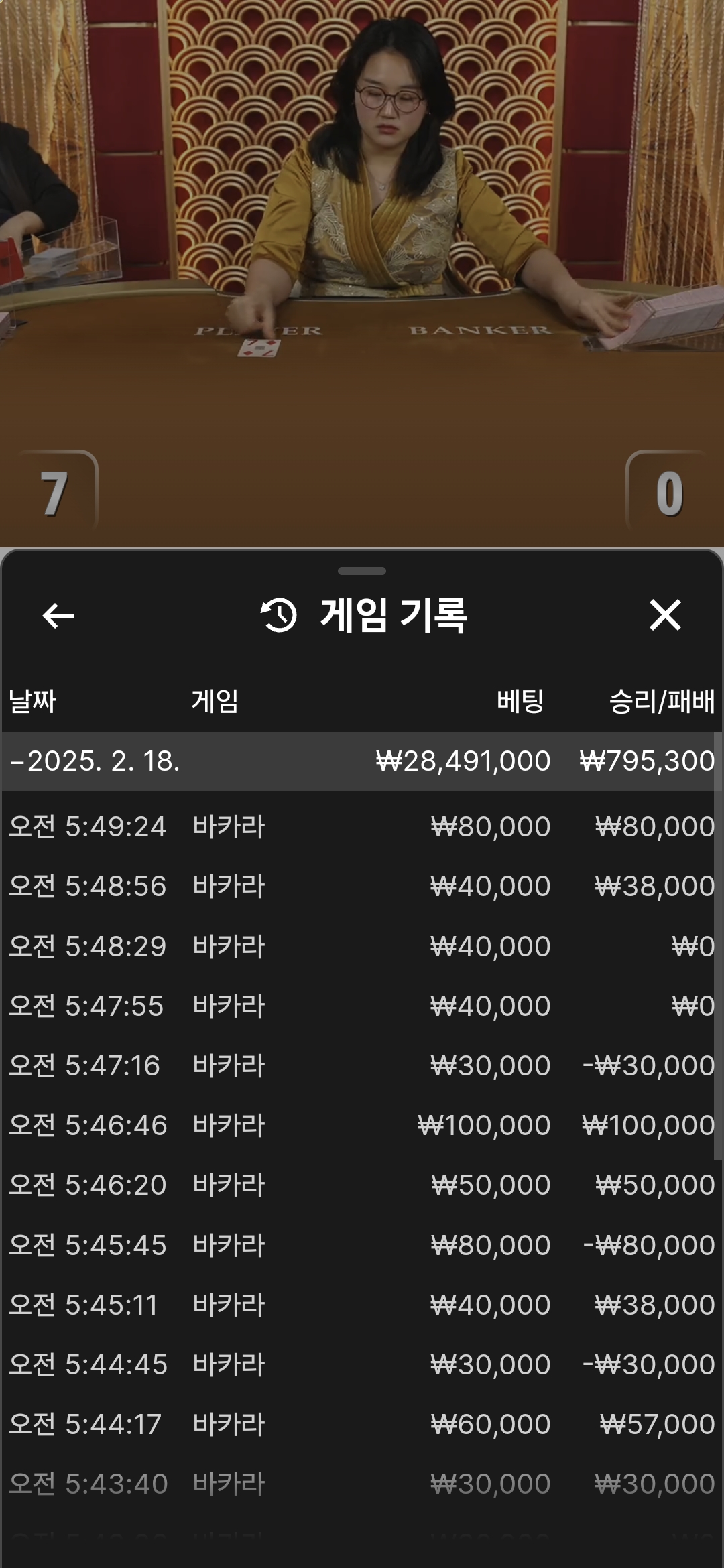Close the 게임 기록 panel
The image size is (724, 1568).
665,615
